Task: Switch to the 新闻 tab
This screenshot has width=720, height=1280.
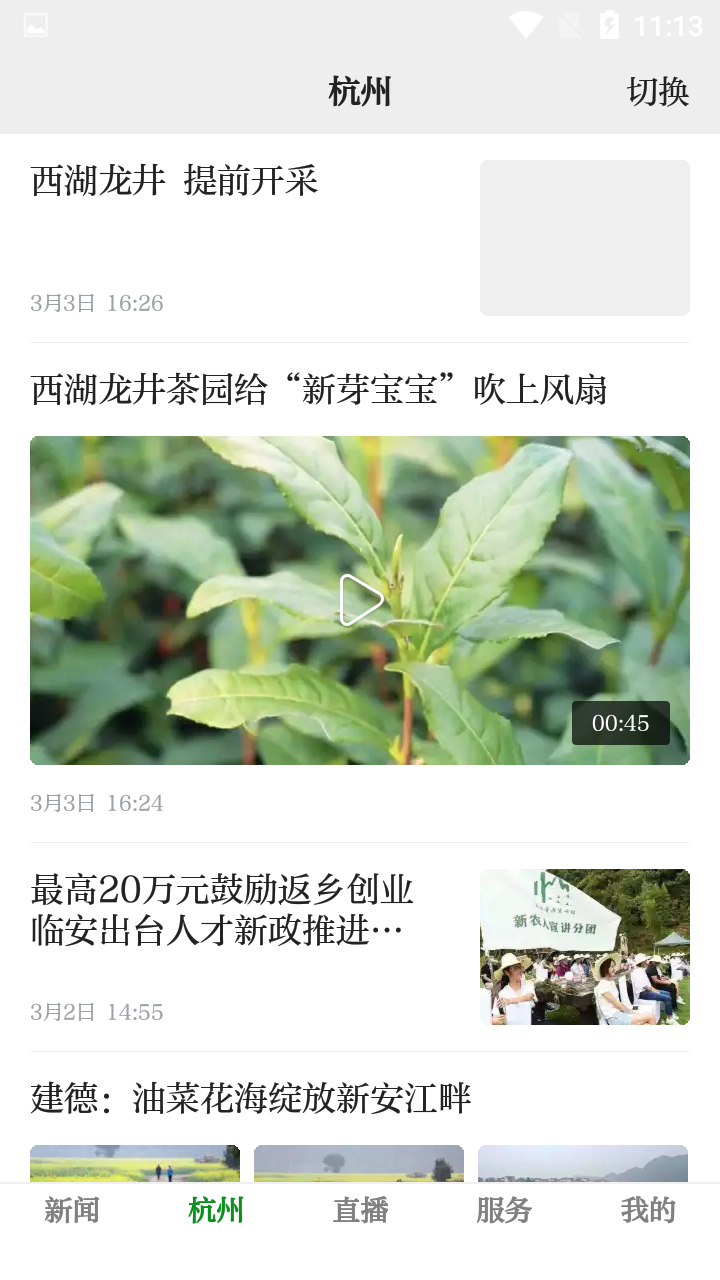Action: tap(72, 1211)
